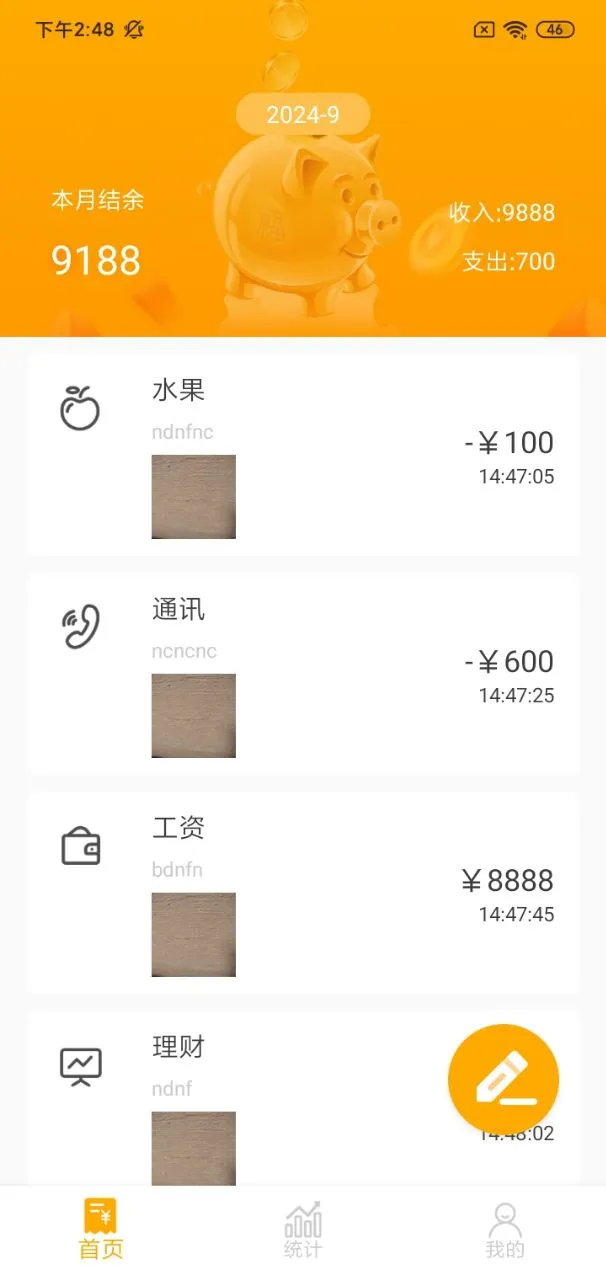The height and width of the screenshot is (1280, 606).
Task: View the receipt photo under 通讯
Action: point(194,716)
